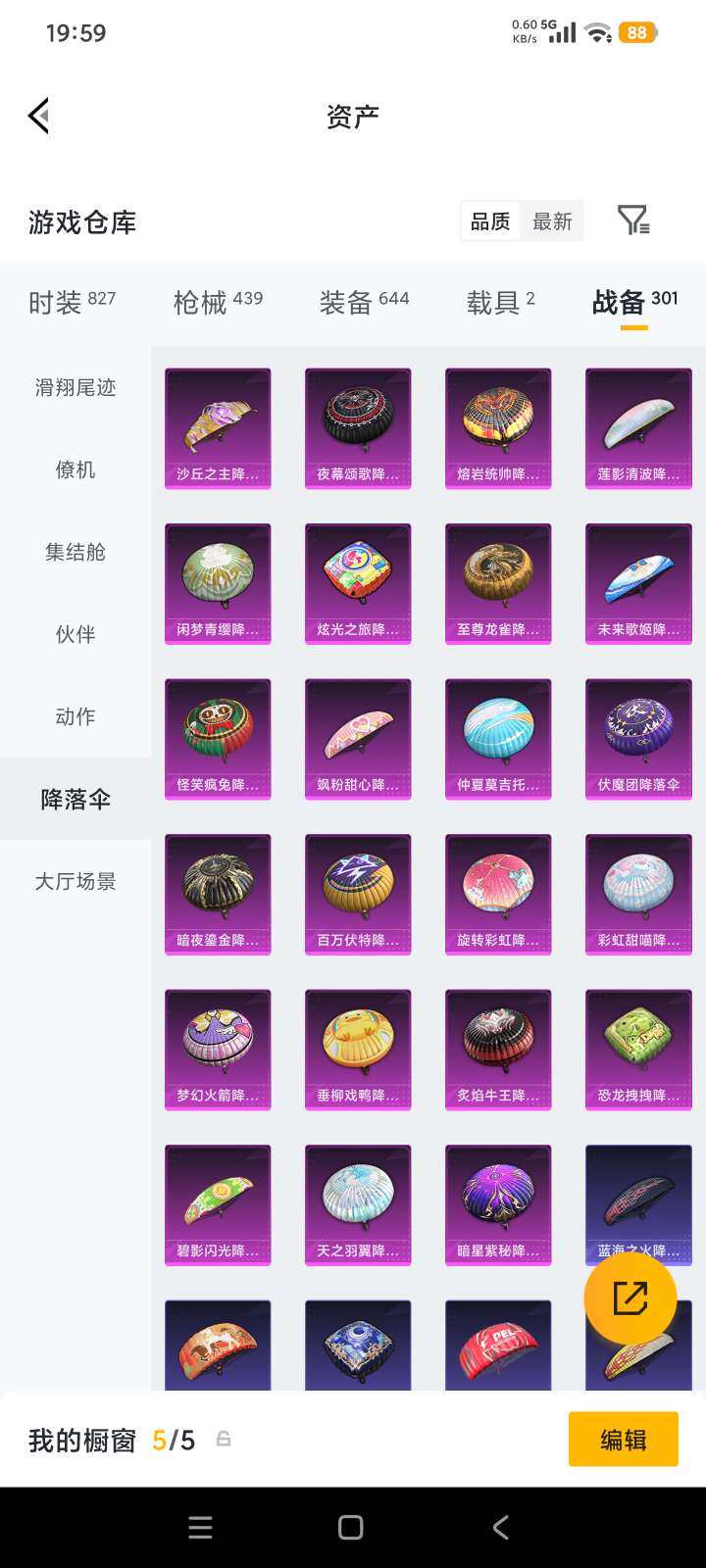Enable 品质 sorting mode
The width and height of the screenshot is (706, 1568).
[491, 220]
